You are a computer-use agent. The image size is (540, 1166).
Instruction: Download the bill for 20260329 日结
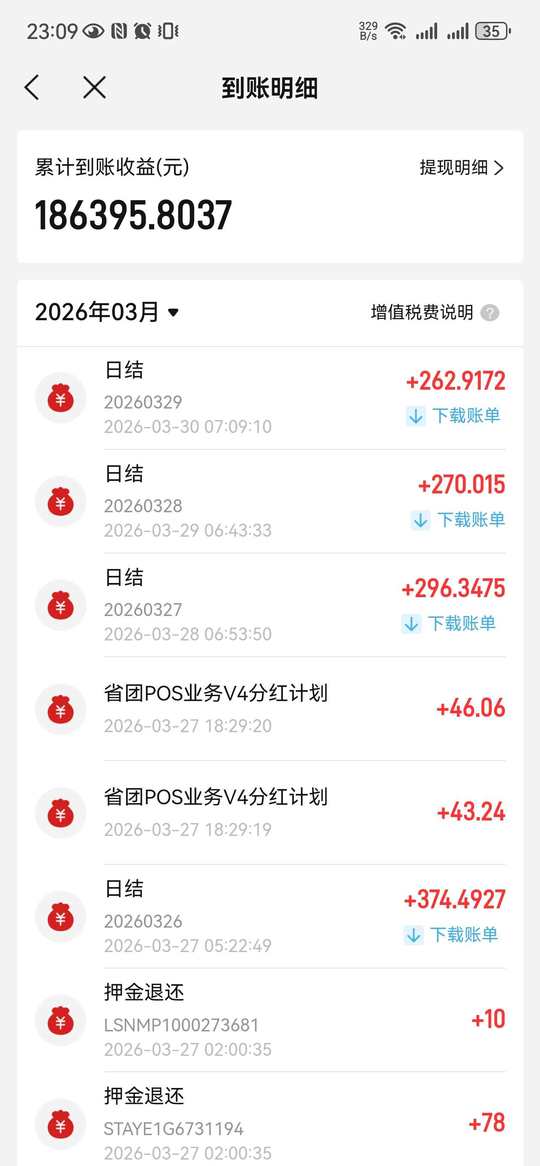454,416
